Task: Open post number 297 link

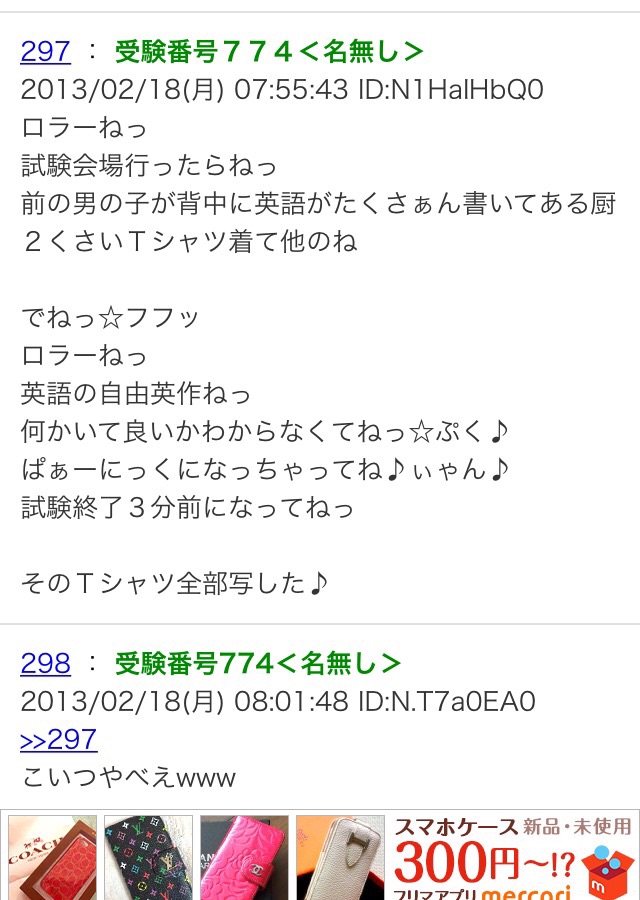Action: [x=45, y=51]
